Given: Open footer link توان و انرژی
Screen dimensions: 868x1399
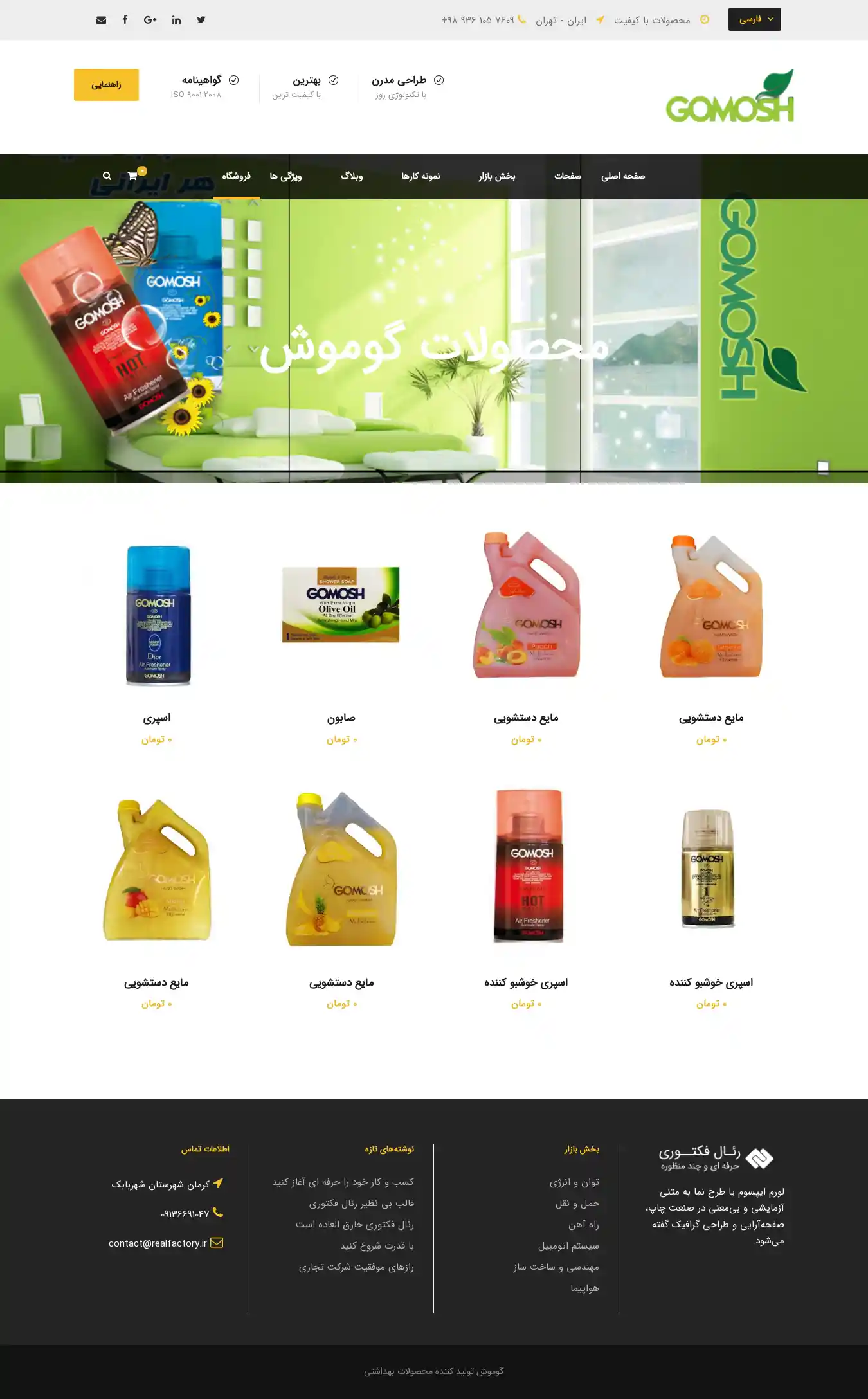Looking at the screenshot, I should (x=574, y=1182).
